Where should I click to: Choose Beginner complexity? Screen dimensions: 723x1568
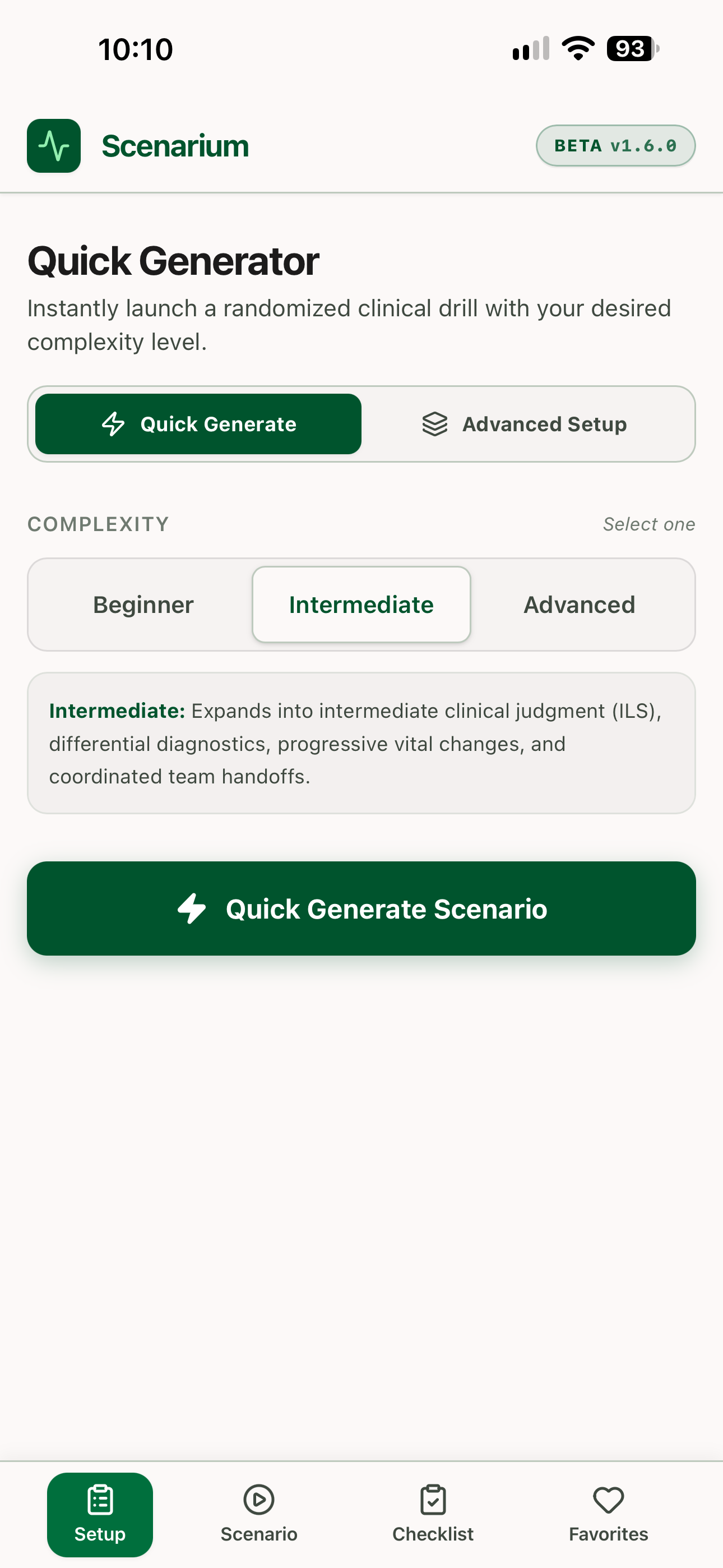(x=143, y=605)
